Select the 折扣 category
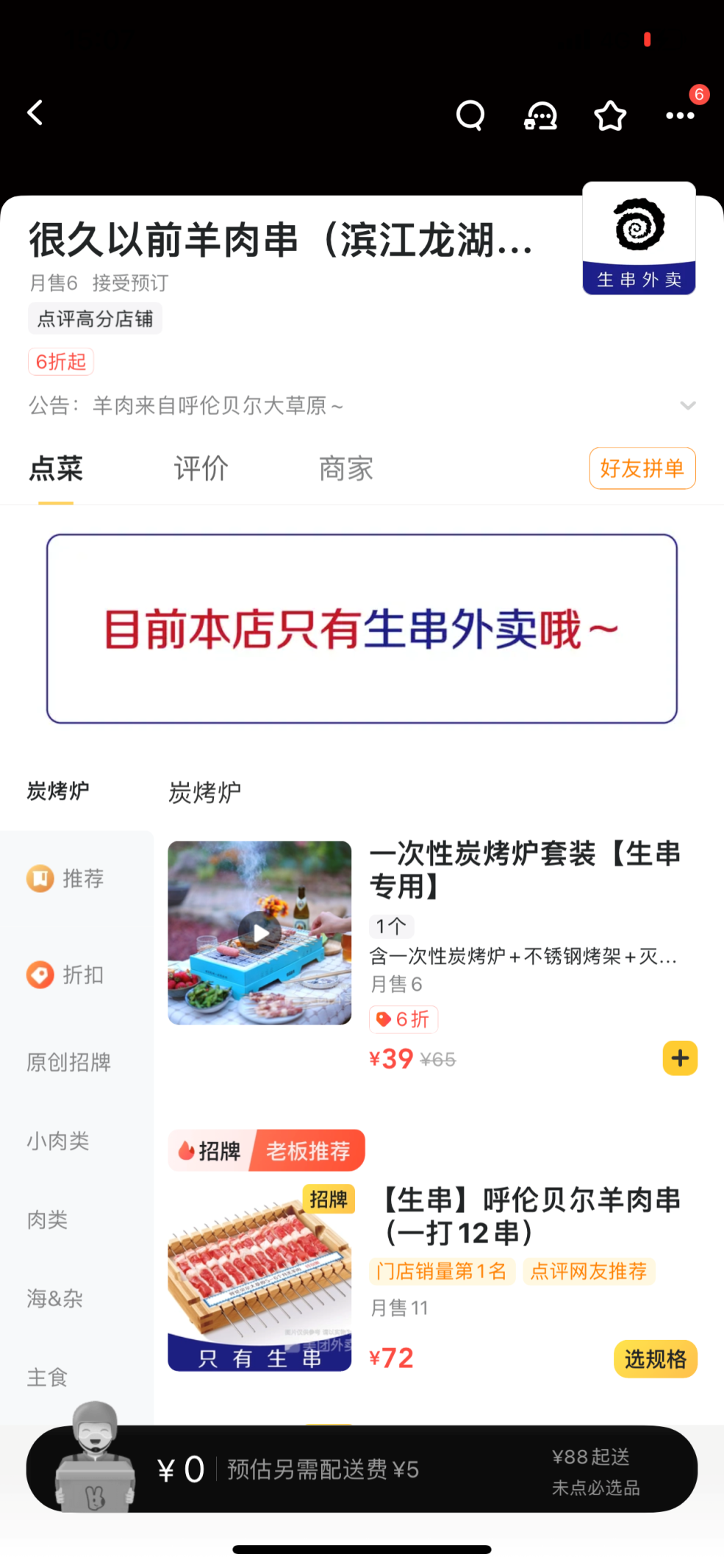 [66, 974]
